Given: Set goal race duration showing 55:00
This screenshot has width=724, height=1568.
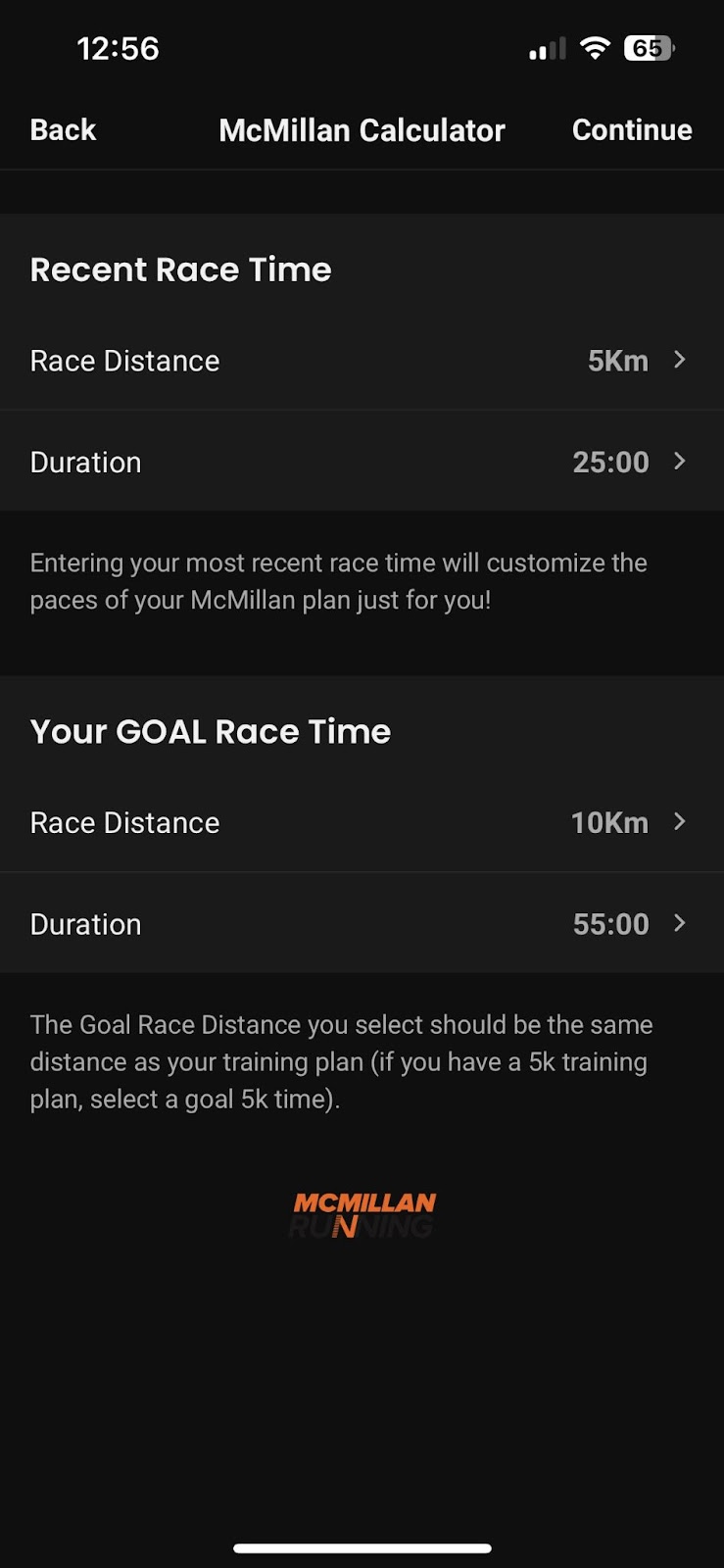Looking at the screenshot, I should pos(362,923).
